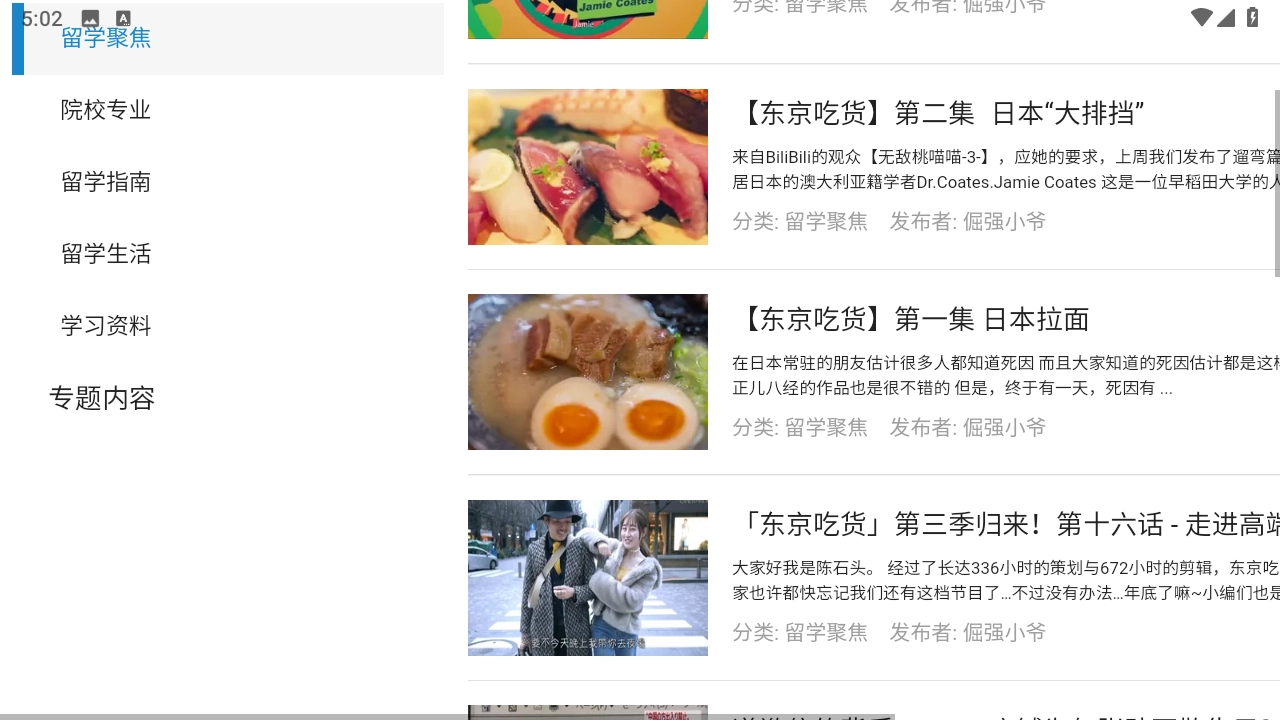Select 留学聚焦 in the side menu
Image resolution: width=1280 pixels, height=720 pixels.
tap(106, 38)
